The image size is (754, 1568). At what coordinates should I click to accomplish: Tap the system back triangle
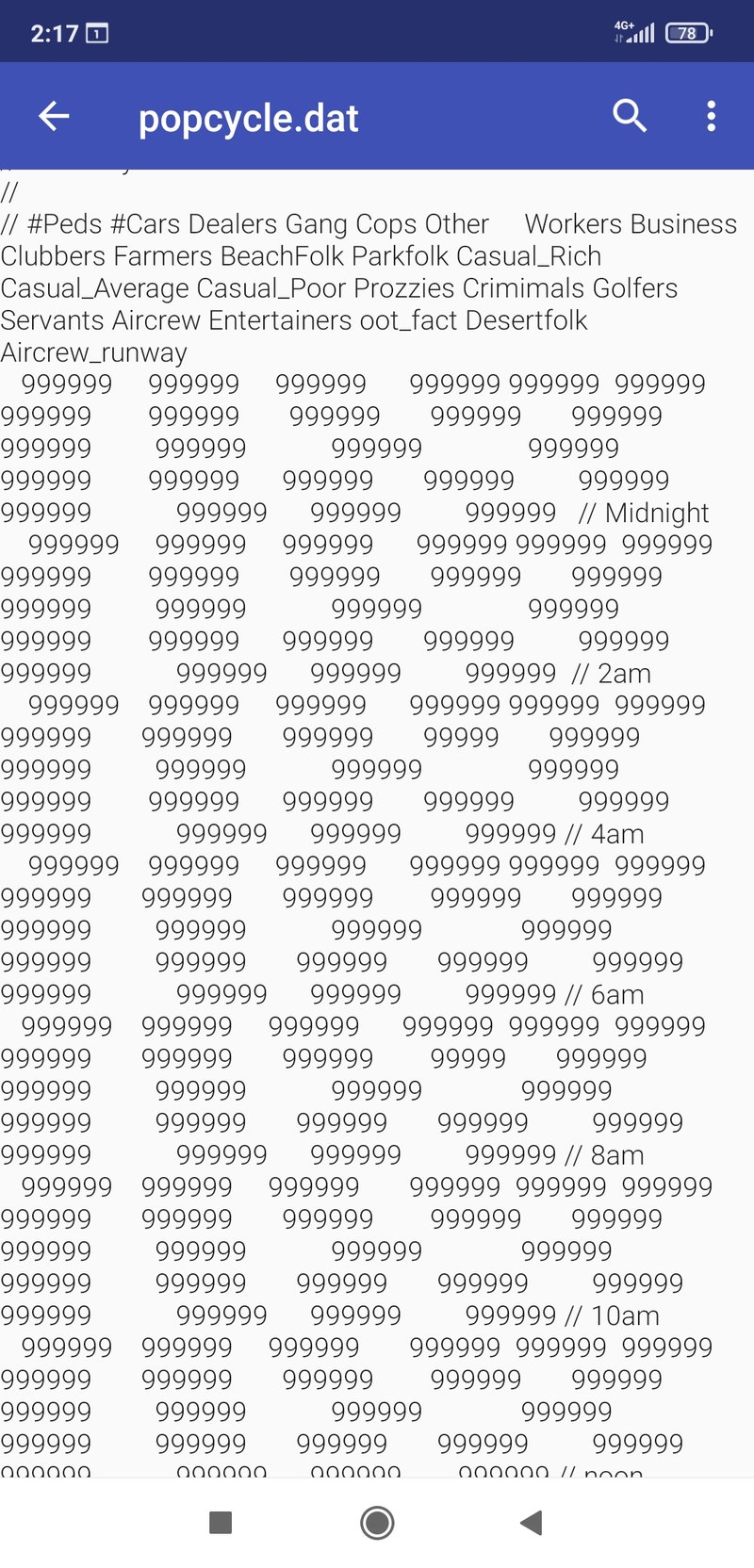pyautogui.click(x=532, y=1522)
